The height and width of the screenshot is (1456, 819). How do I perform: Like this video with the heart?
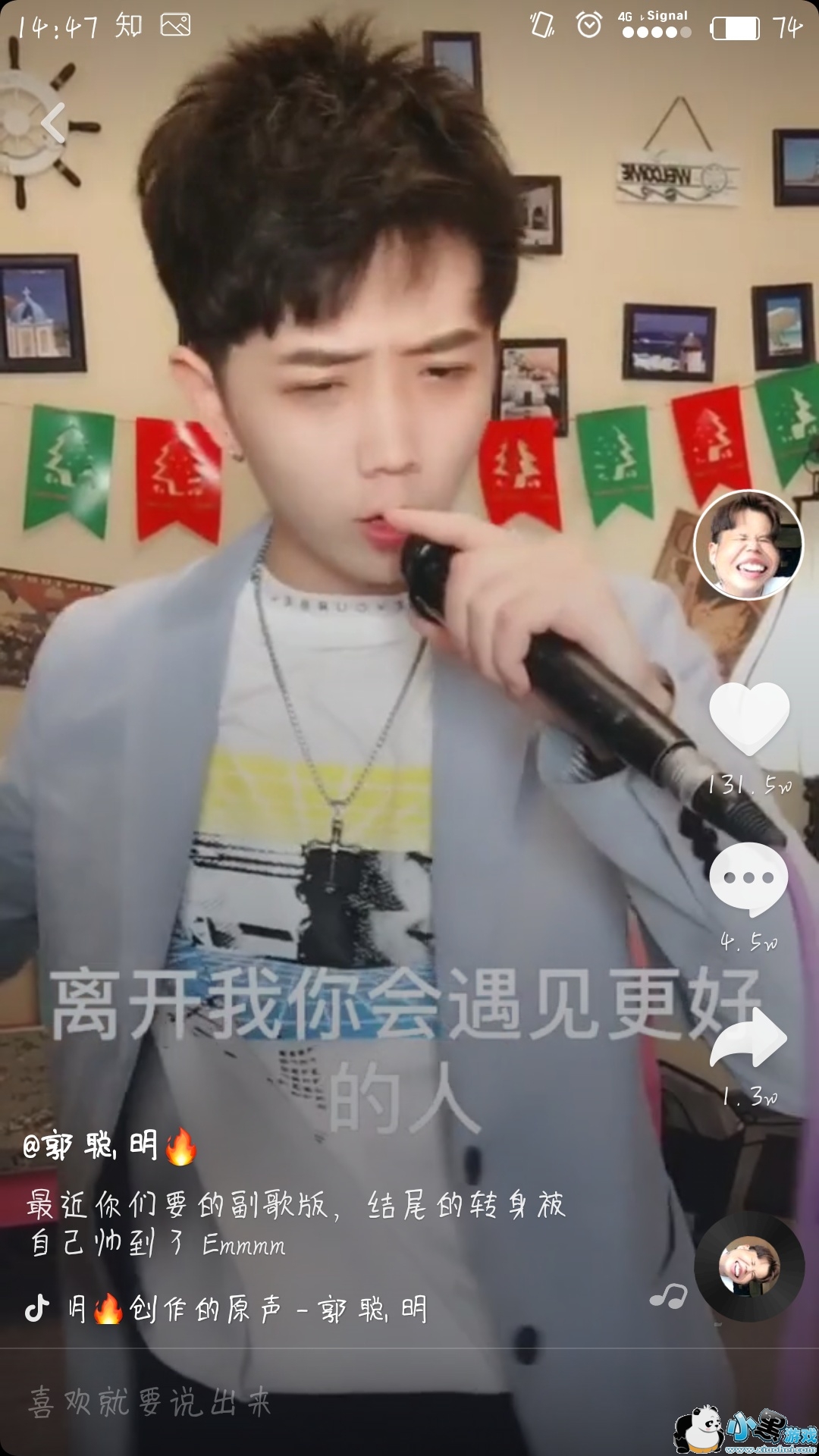(748, 717)
